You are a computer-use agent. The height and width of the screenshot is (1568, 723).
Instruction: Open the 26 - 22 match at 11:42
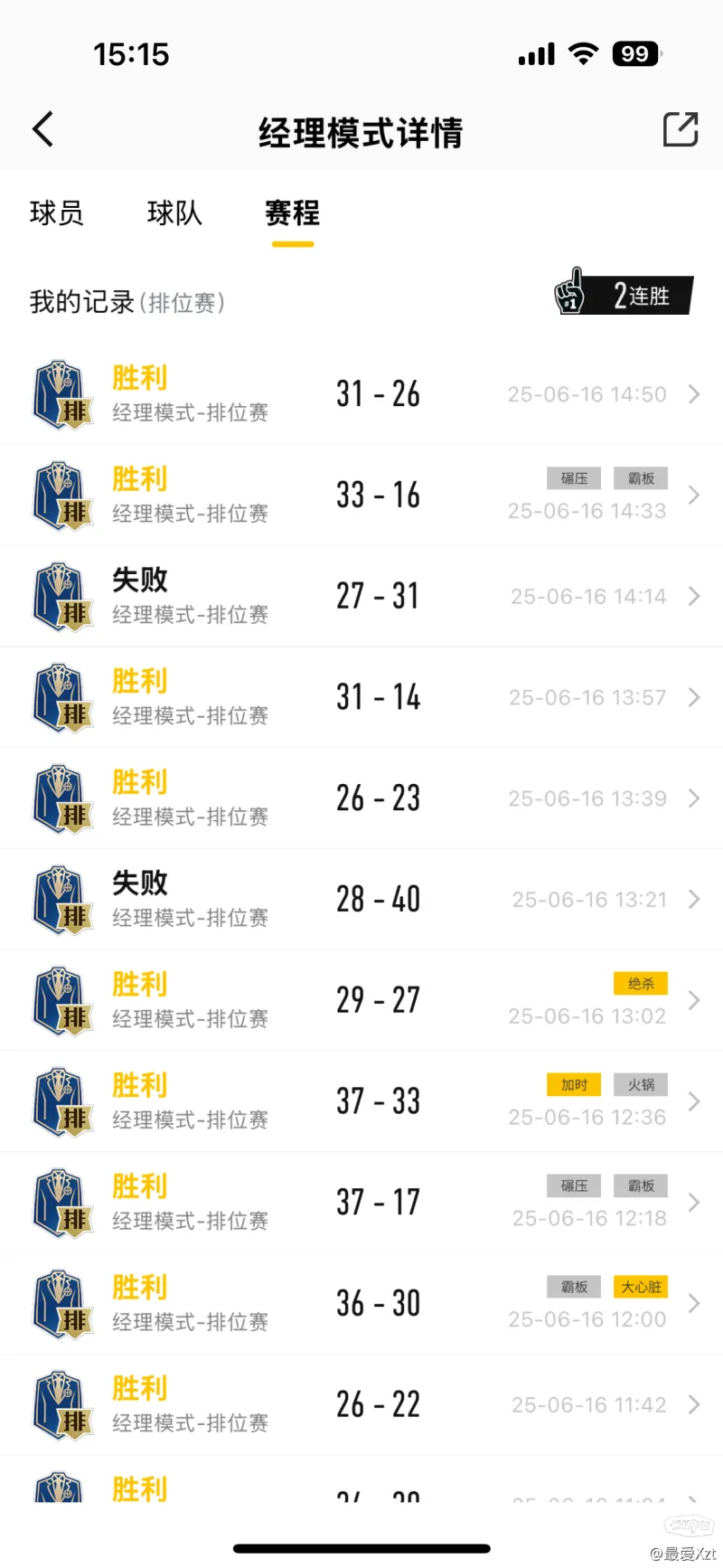point(361,1405)
